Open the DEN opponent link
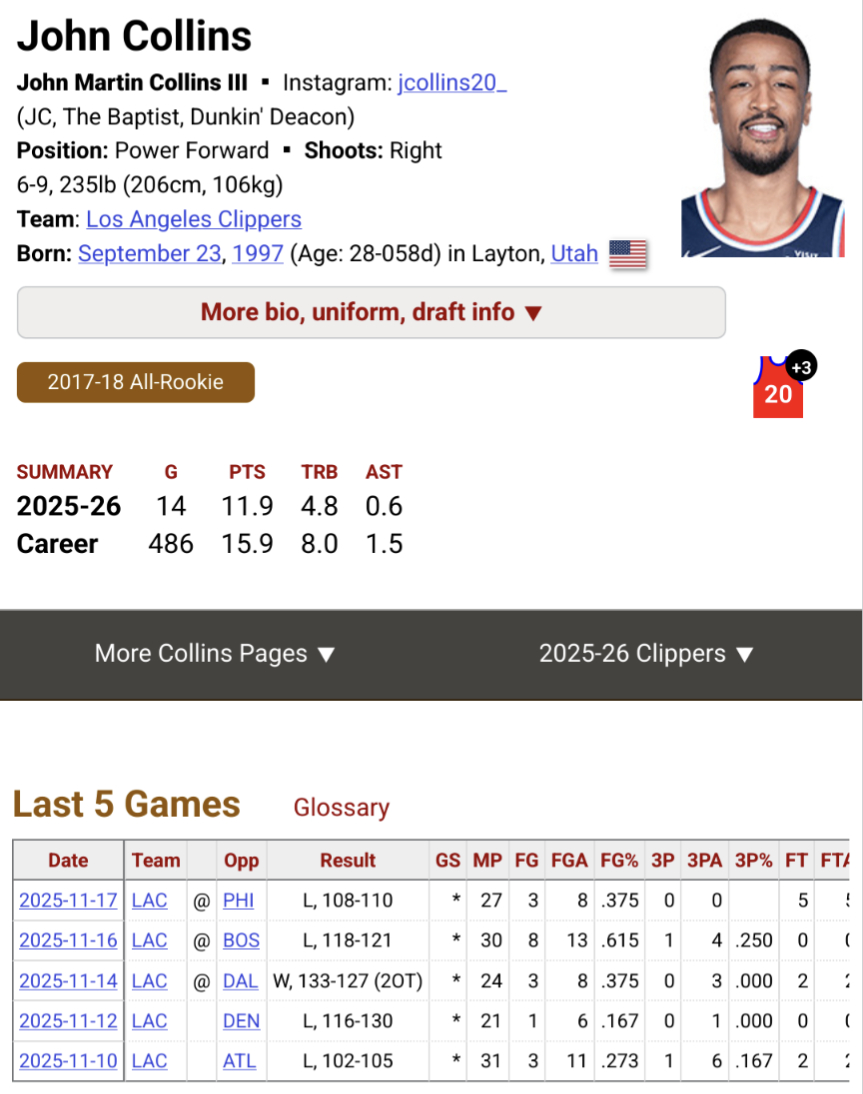Viewport: 863px width, 1094px height. pyautogui.click(x=241, y=1021)
